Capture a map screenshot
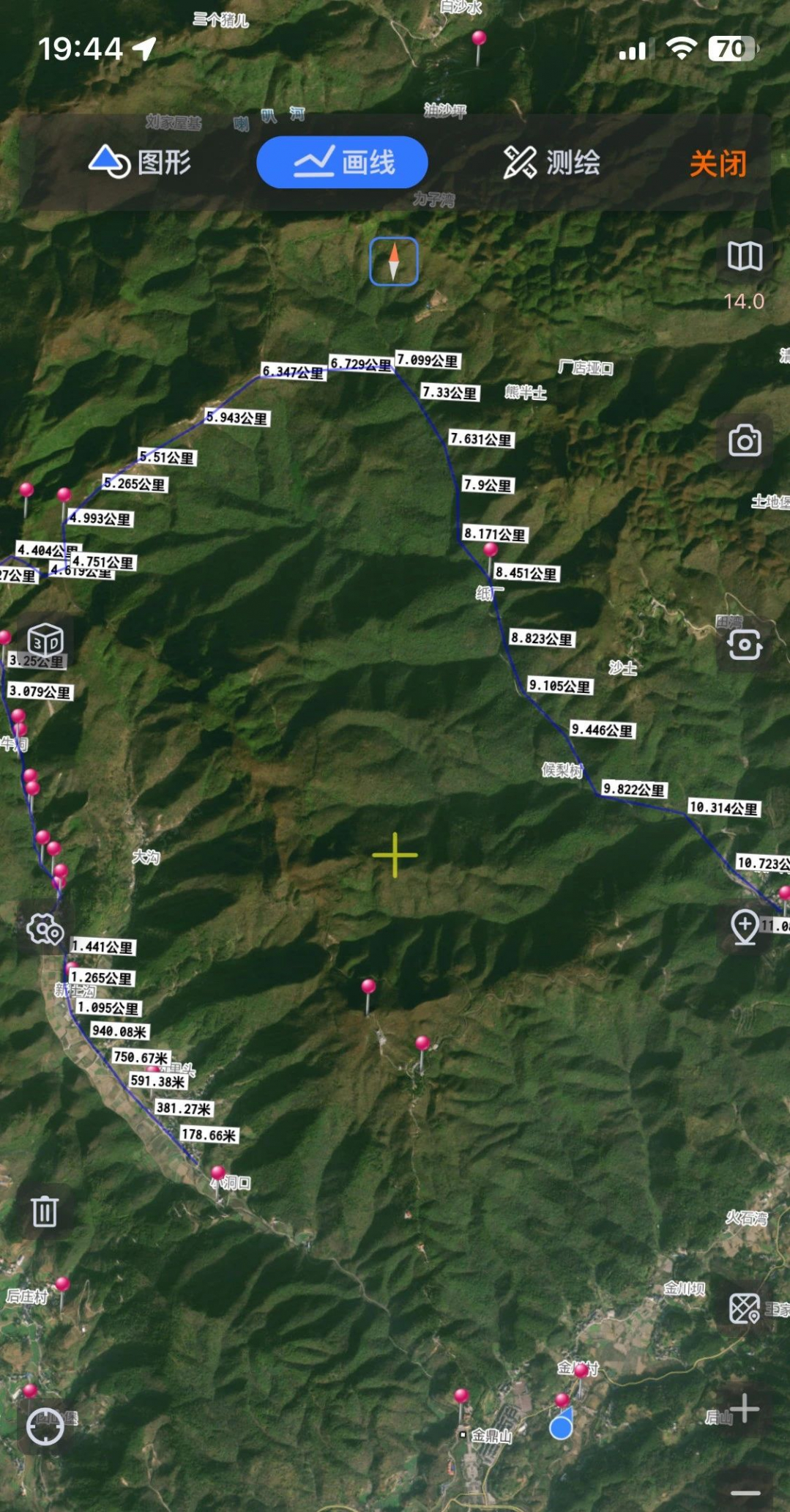Screen dimensions: 790x1512 coord(745,645)
